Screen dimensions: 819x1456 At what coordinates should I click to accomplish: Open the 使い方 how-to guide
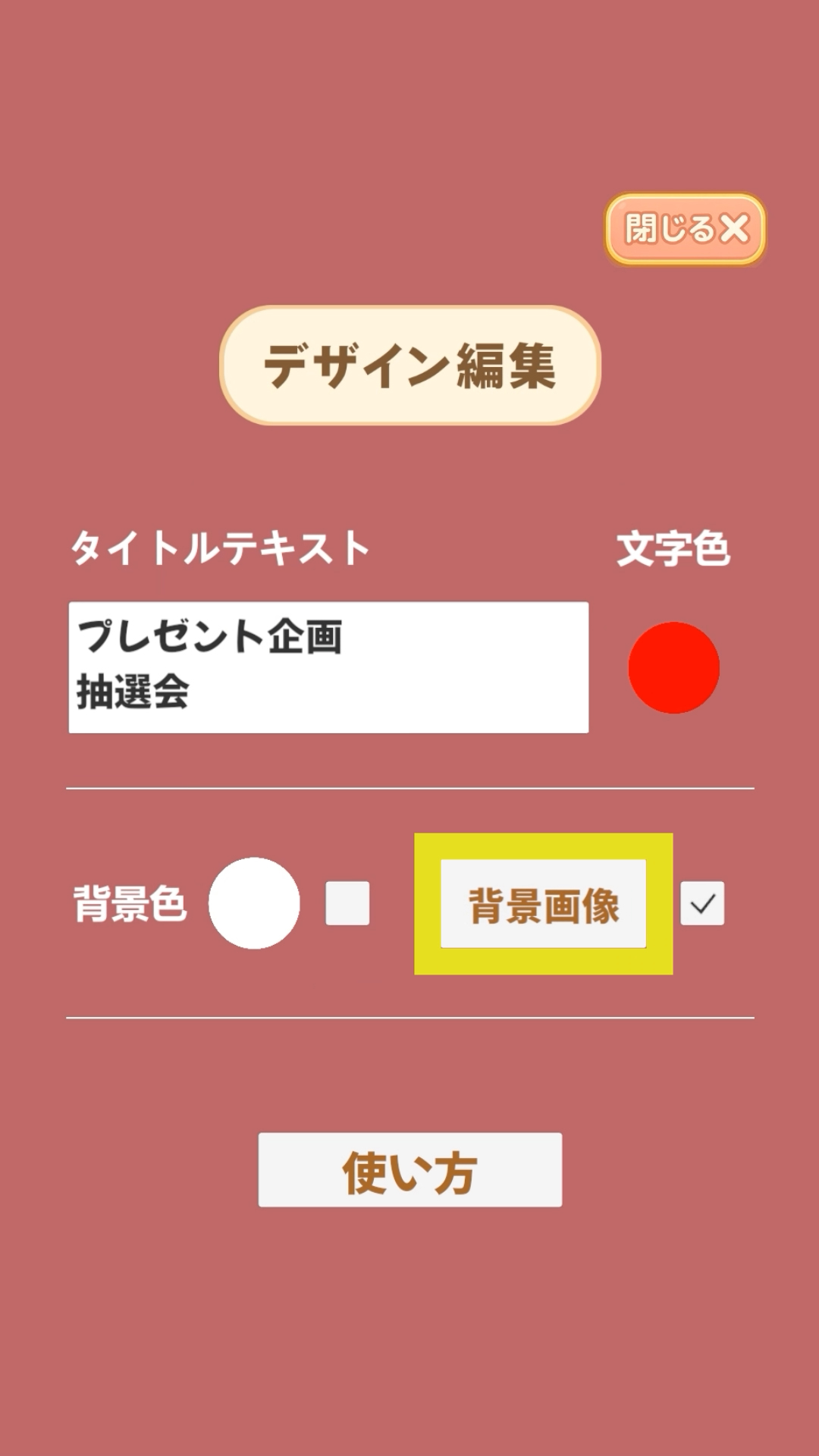coord(410,1170)
